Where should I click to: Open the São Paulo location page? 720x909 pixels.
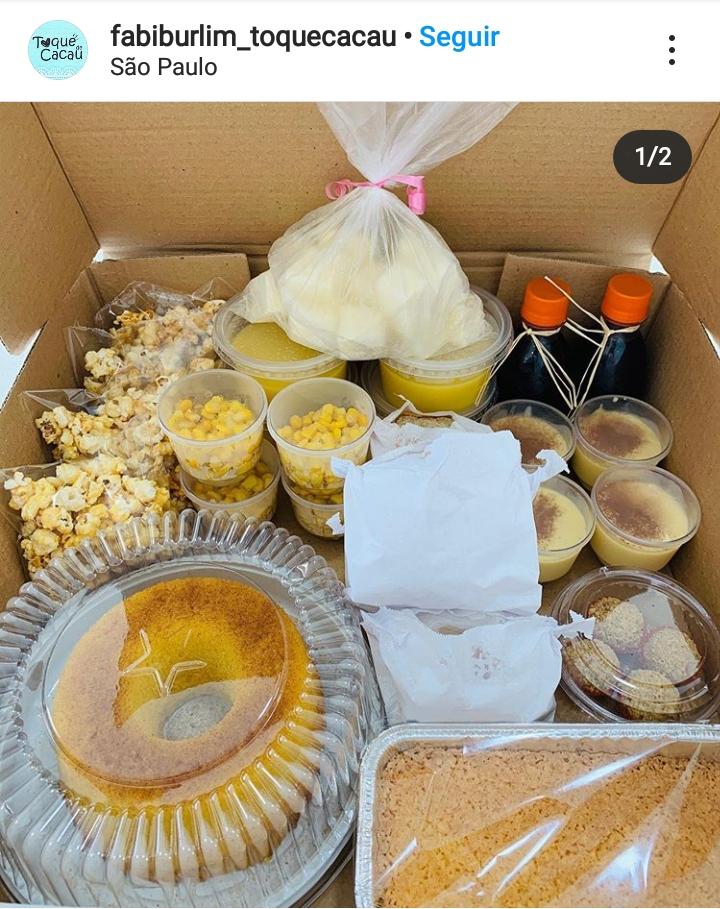164,67
